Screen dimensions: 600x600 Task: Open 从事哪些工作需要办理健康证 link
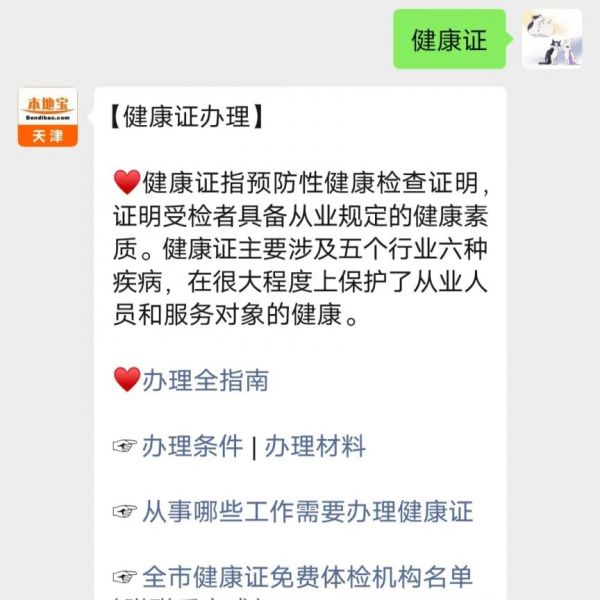[x=307, y=512]
